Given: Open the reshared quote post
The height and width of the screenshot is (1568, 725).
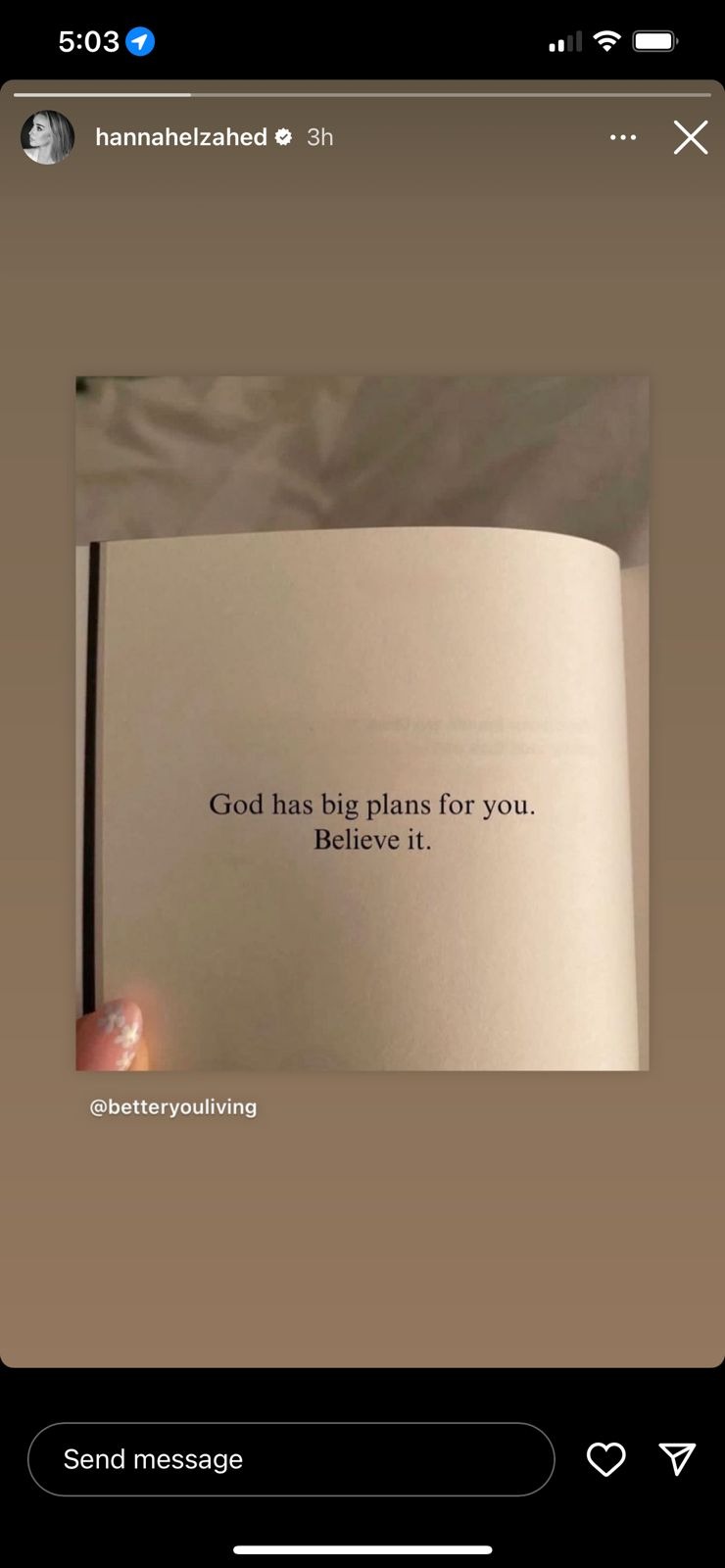Looking at the screenshot, I should click(x=362, y=723).
